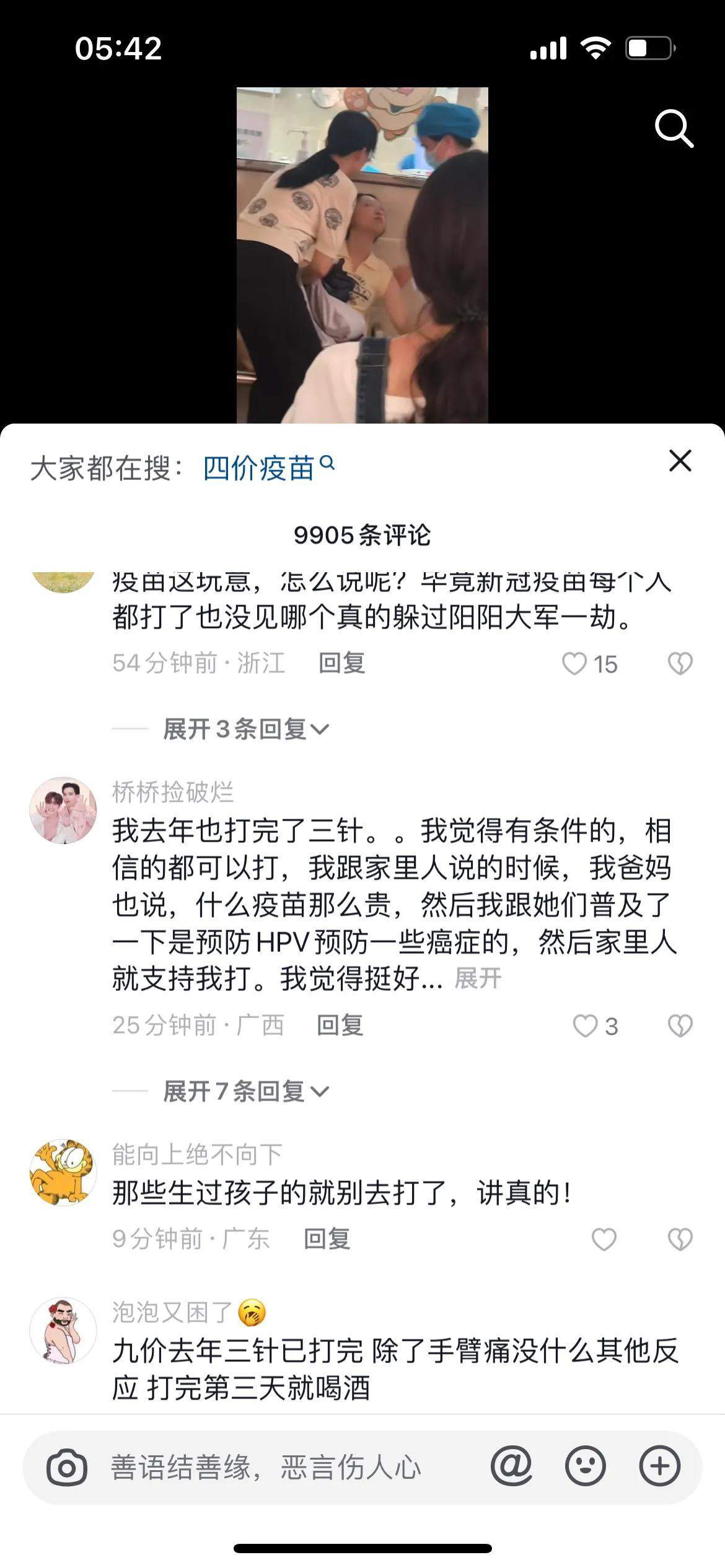The image size is (725, 1568).
Task: Dislike the comment by 桥桥捡破烂
Action: tap(680, 1026)
